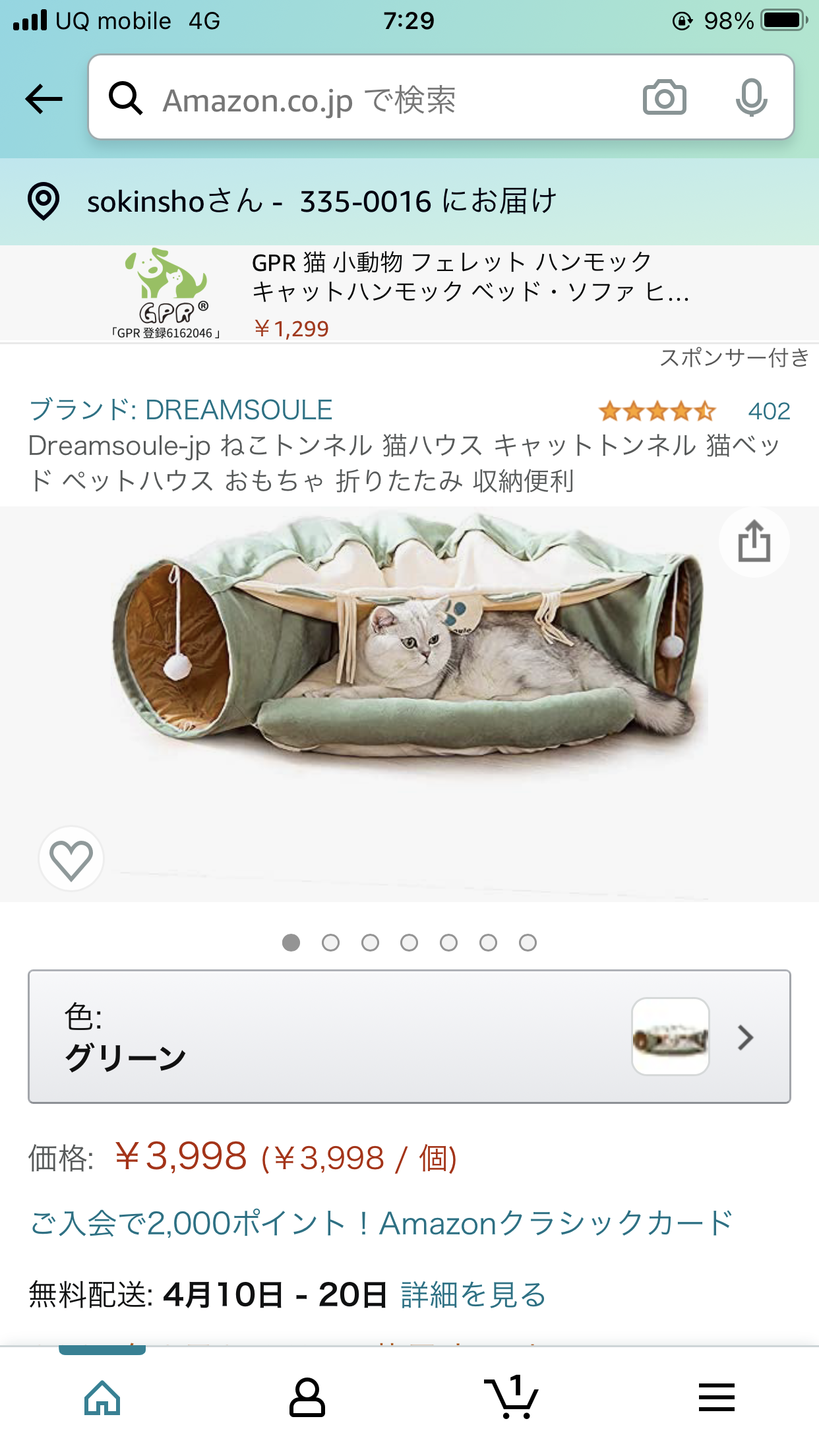
Task: Open camera search icon
Action: point(664,98)
